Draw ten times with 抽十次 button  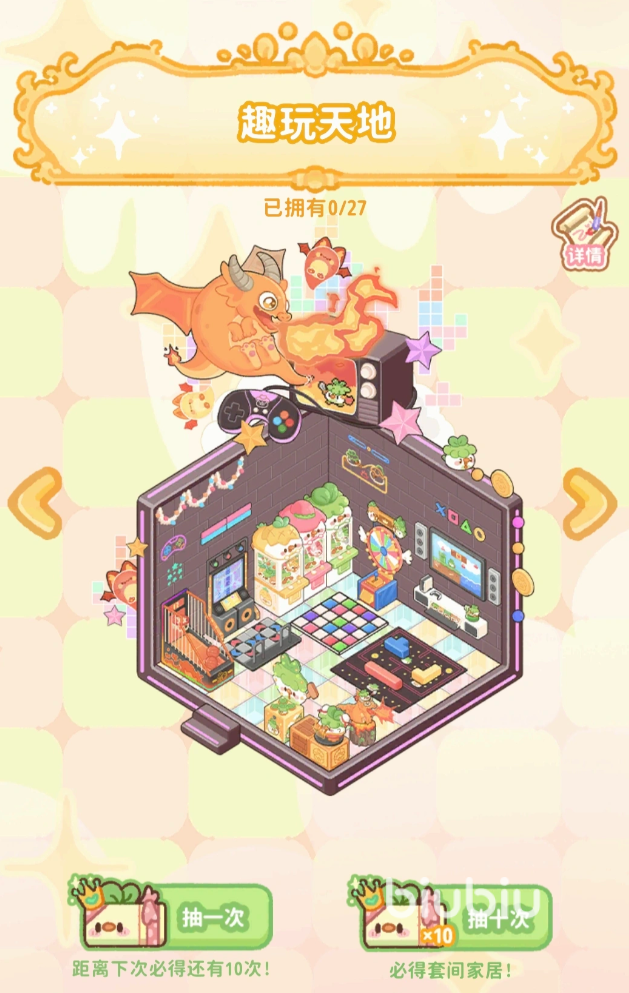click(451, 916)
